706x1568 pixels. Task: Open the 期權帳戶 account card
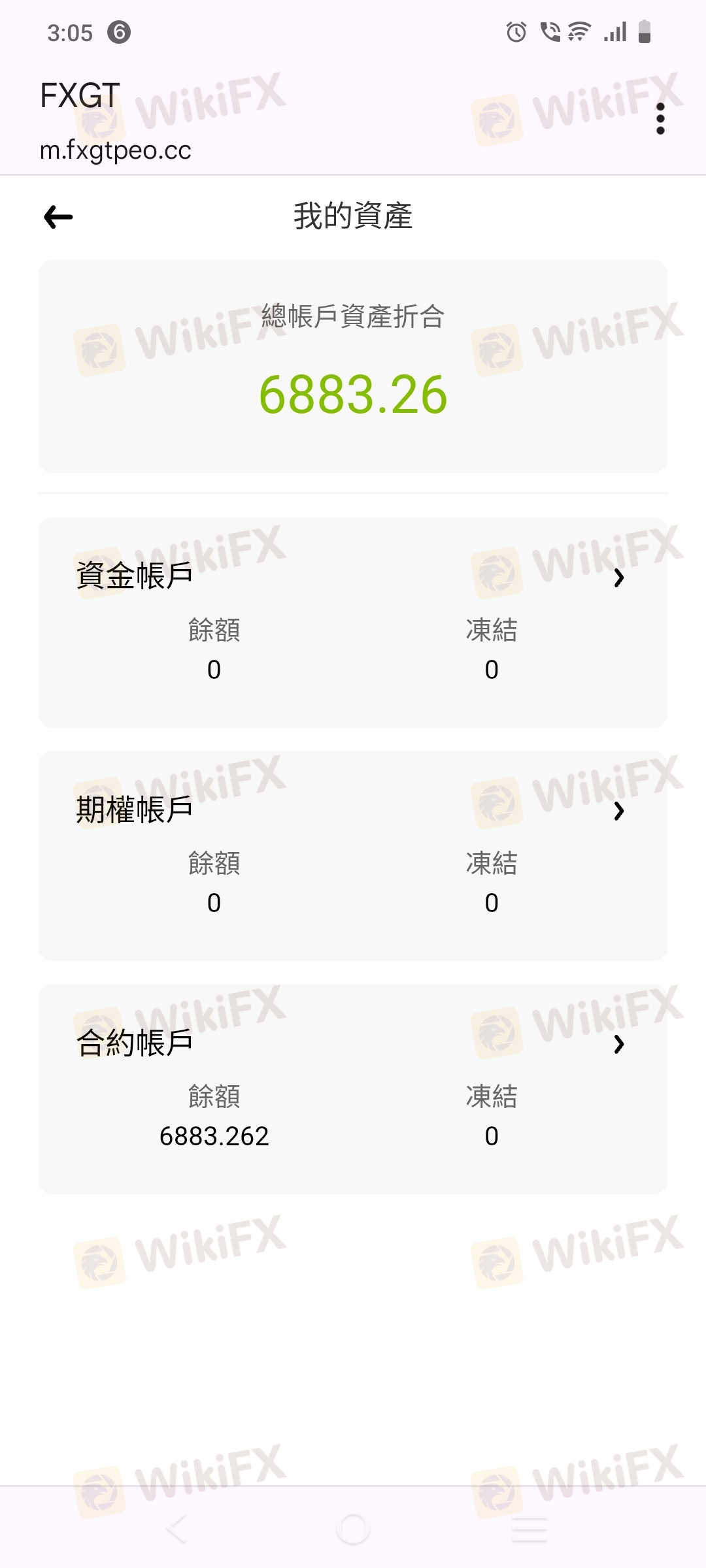point(353,856)
